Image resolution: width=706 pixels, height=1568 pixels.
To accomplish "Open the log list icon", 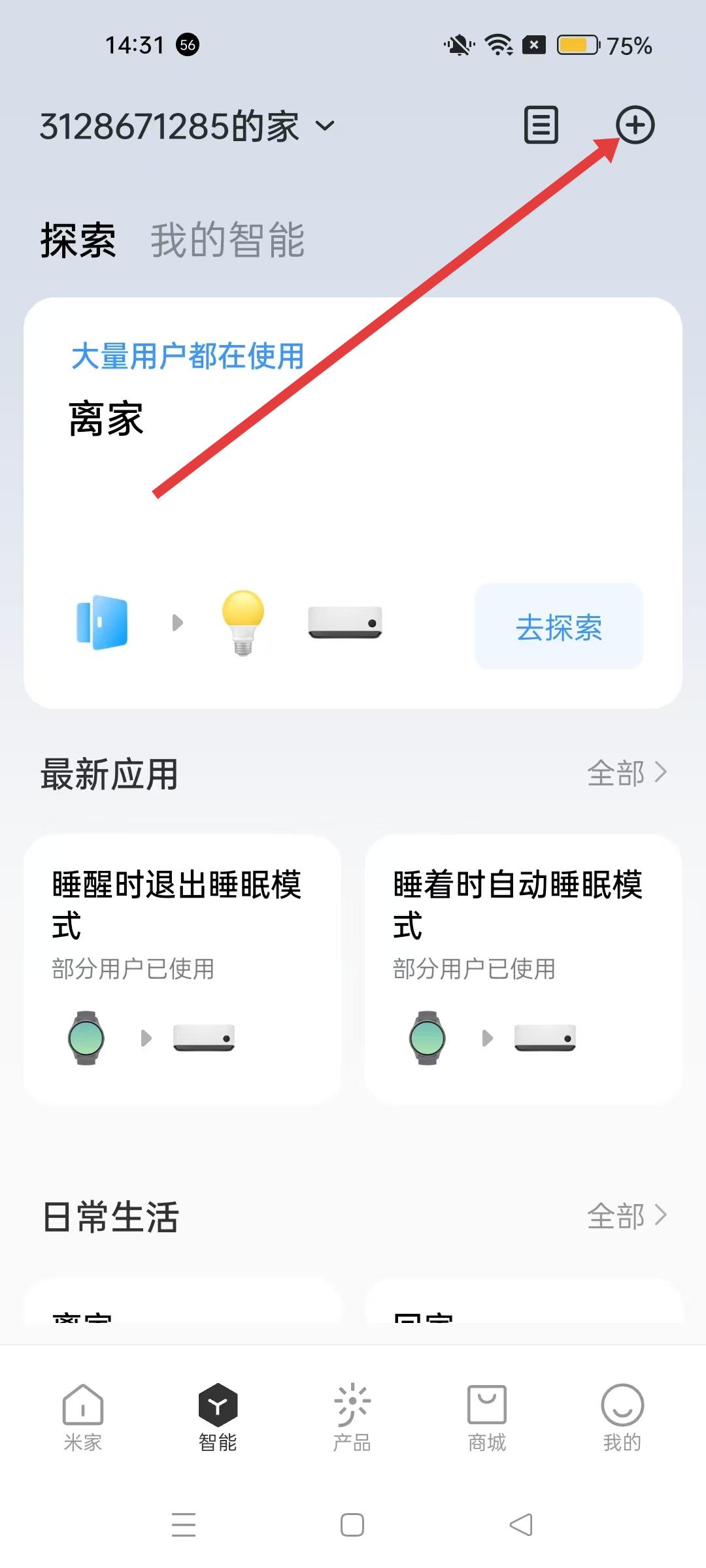I will 541,125.
